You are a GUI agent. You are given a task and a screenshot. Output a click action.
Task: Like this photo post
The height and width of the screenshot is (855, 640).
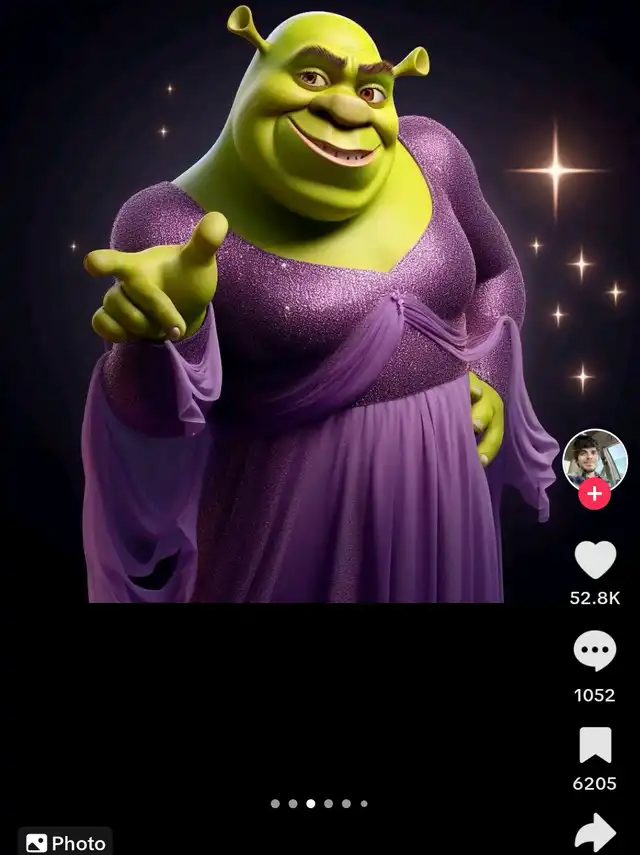point(595,560)
